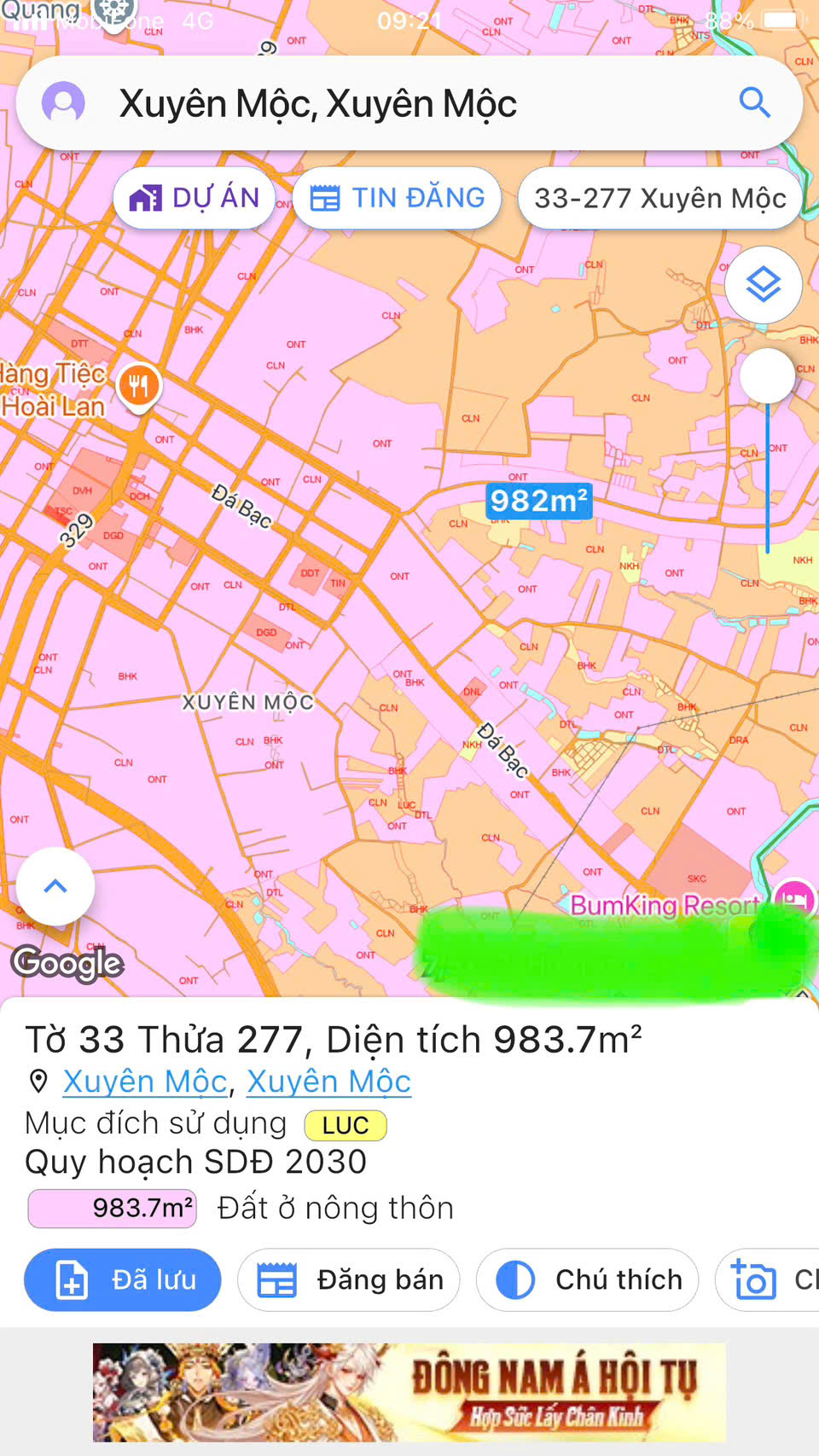
Task: Tap the Hoài Lan restaurant pin
Action: [138, 386]
